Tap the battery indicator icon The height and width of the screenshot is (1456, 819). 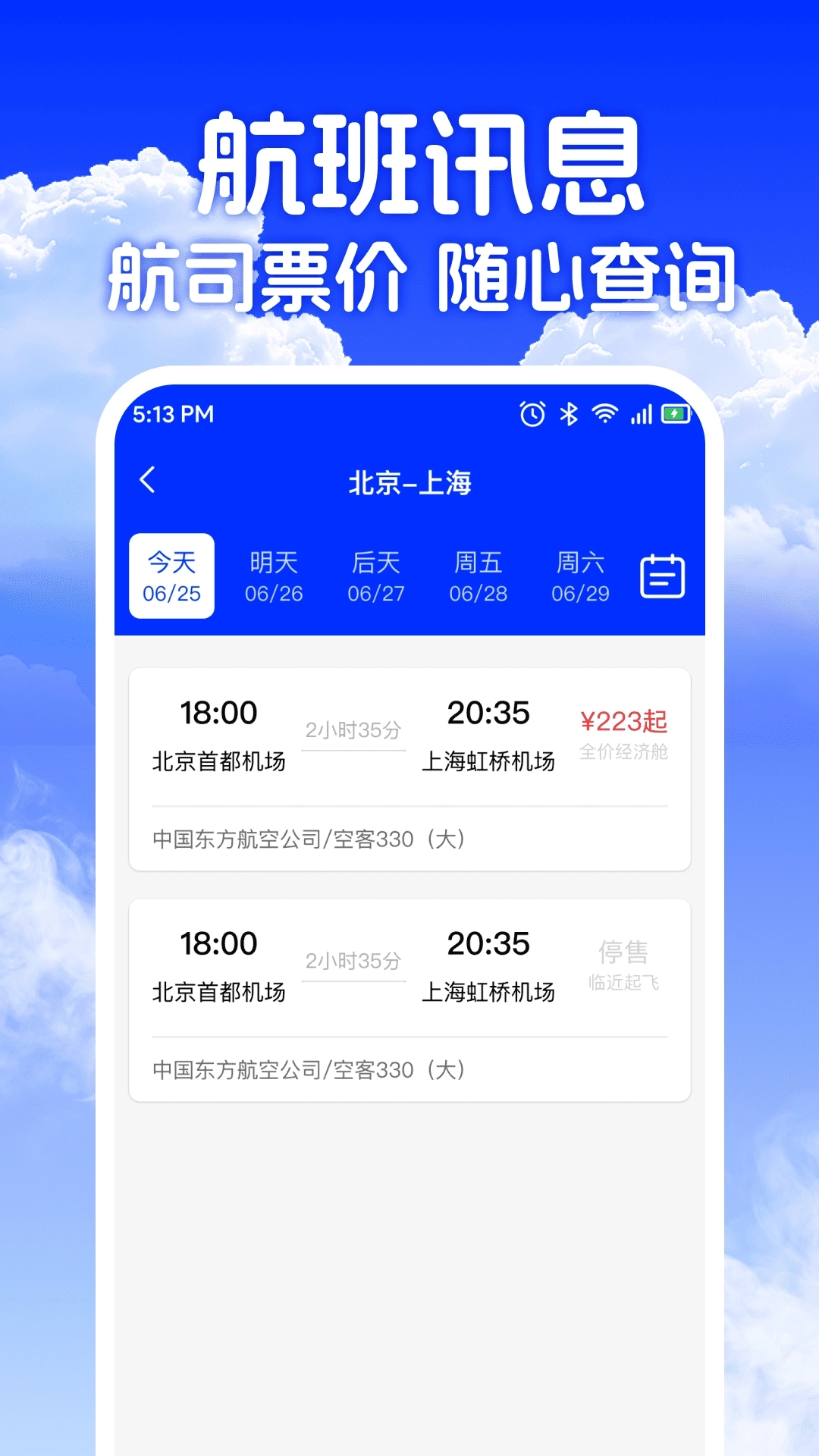point(676,414)
